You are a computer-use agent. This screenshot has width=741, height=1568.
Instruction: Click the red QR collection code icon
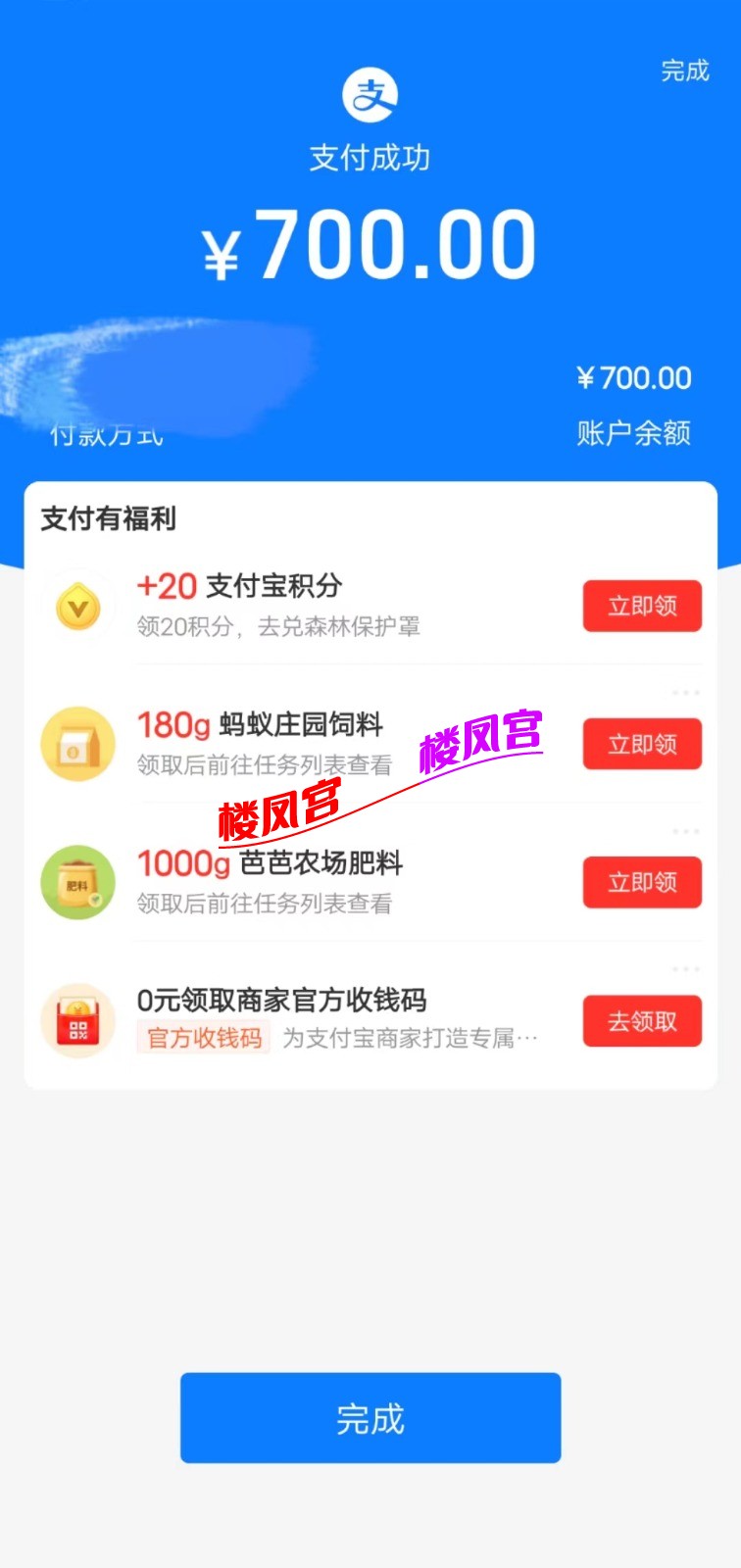click(79, 1020)
